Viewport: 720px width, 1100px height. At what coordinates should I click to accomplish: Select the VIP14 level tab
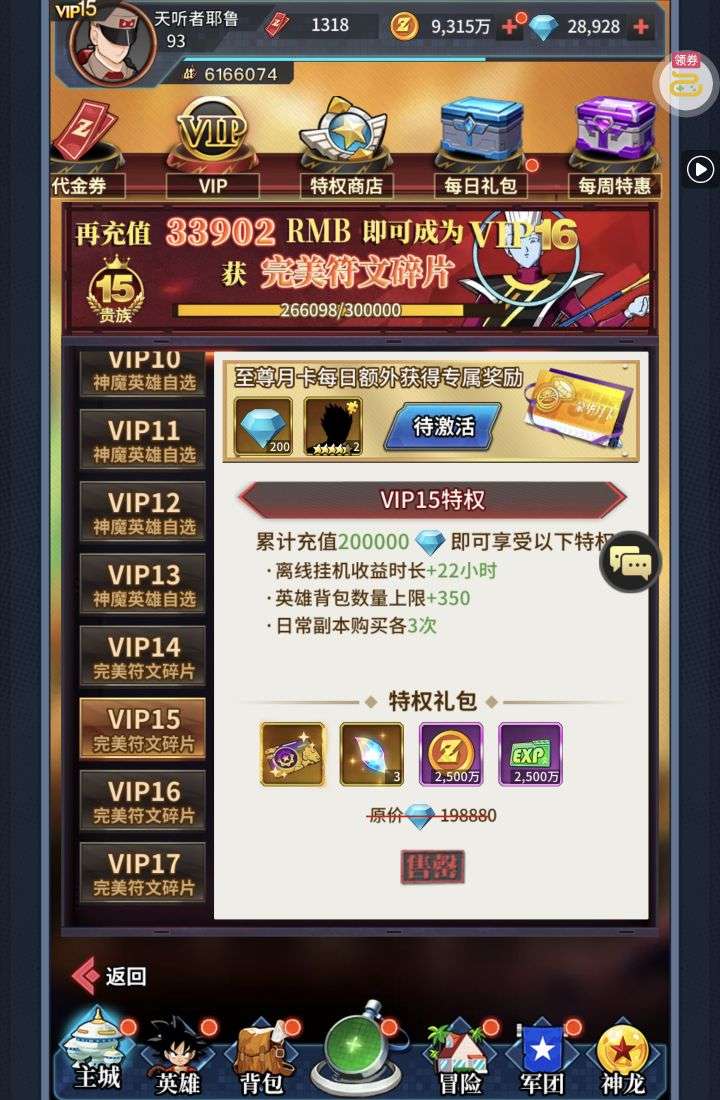(144, 657)
